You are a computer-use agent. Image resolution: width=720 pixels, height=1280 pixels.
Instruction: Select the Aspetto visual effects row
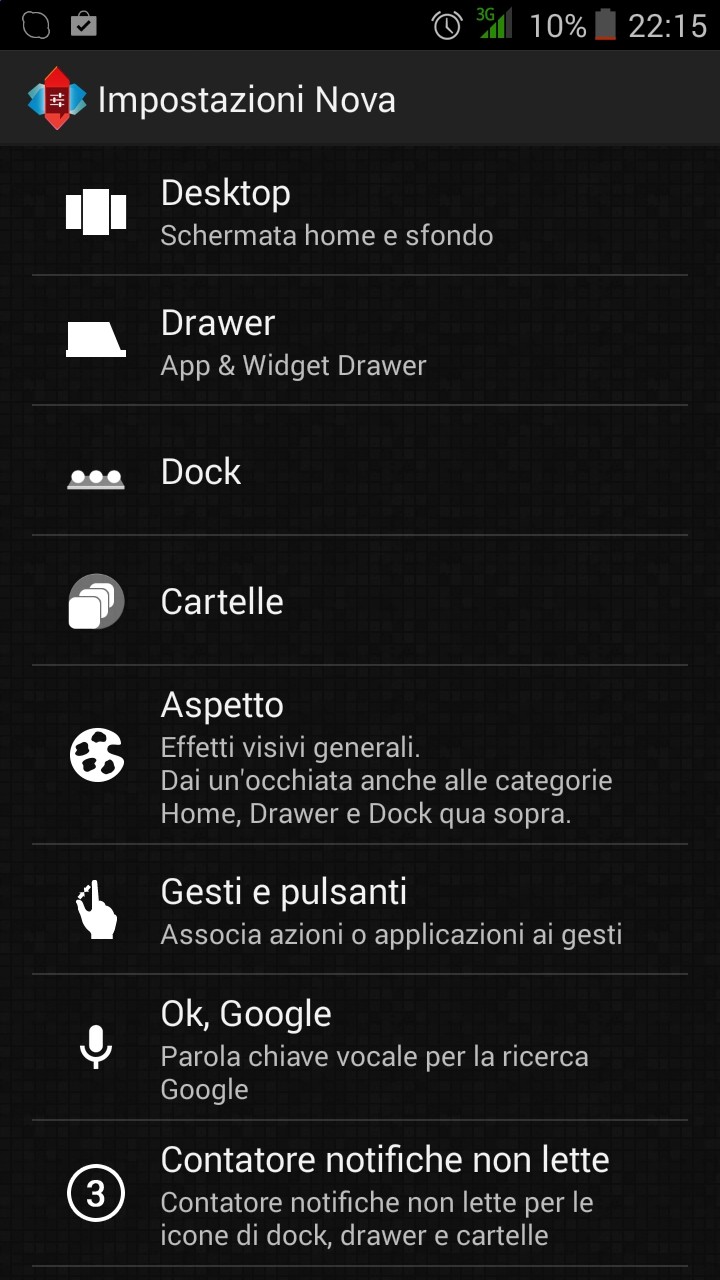click(360, 755)
